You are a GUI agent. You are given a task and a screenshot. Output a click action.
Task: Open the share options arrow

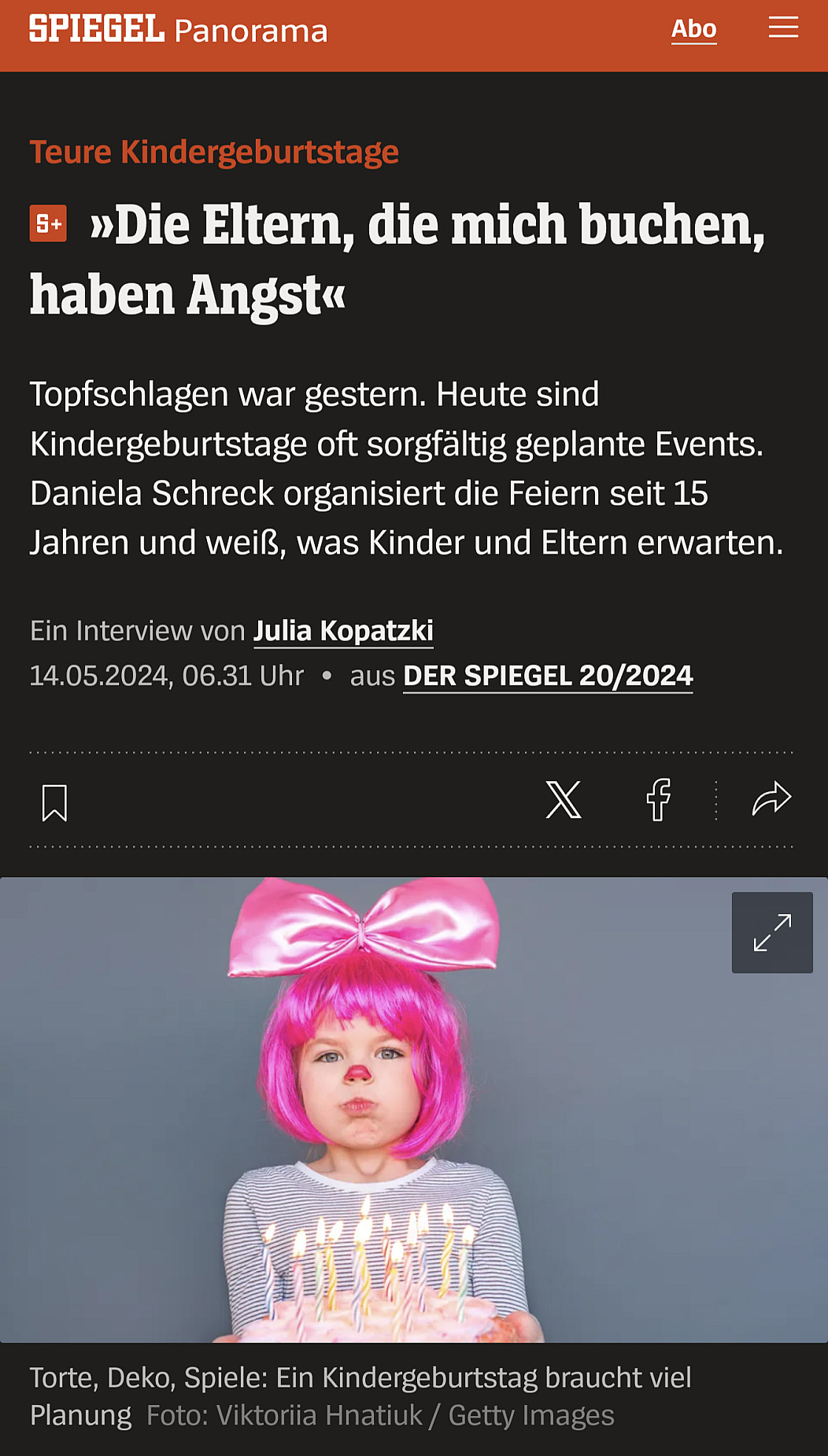771,800
